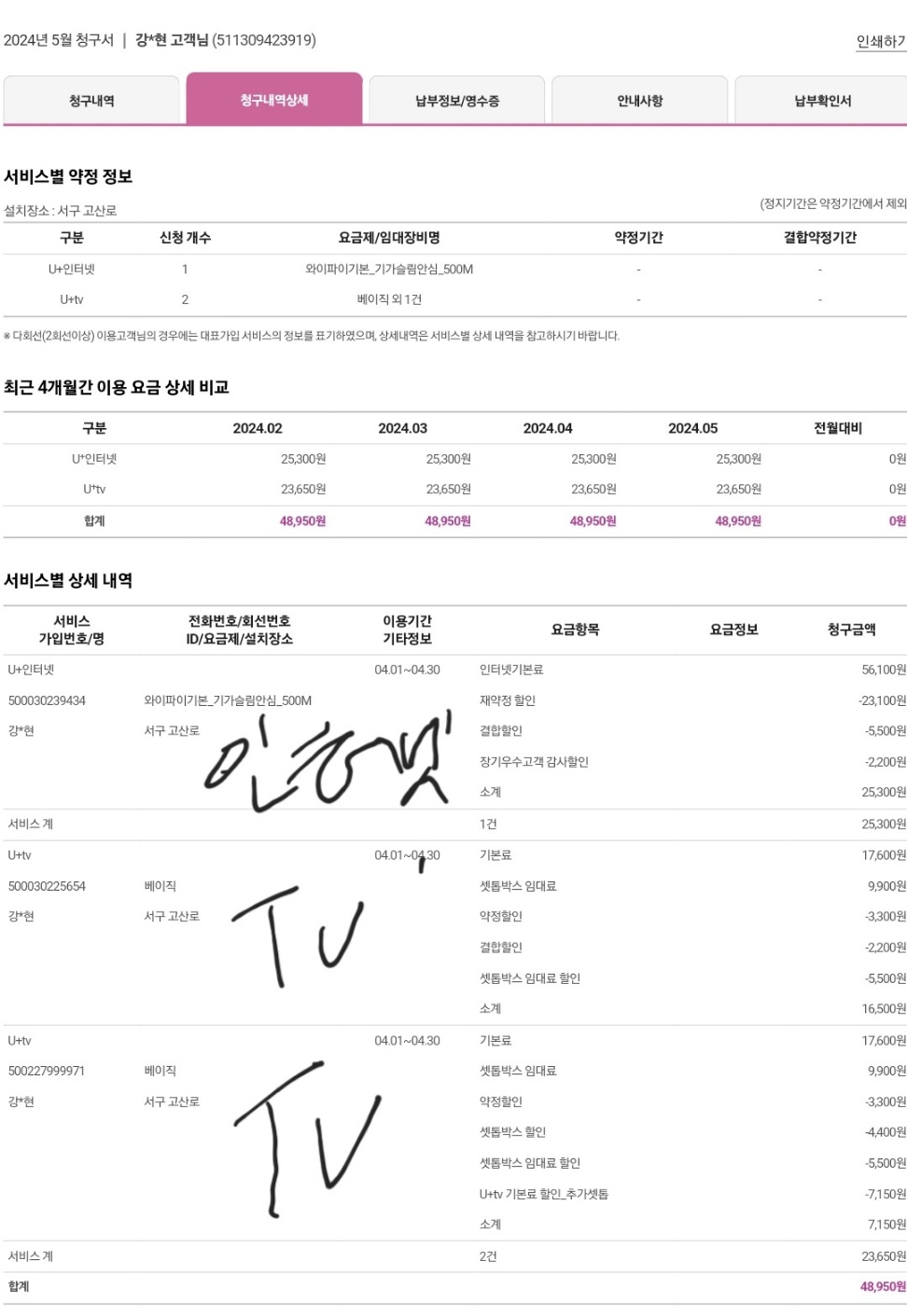Open the 납부정보/영수증 tab

pos(457,101)
